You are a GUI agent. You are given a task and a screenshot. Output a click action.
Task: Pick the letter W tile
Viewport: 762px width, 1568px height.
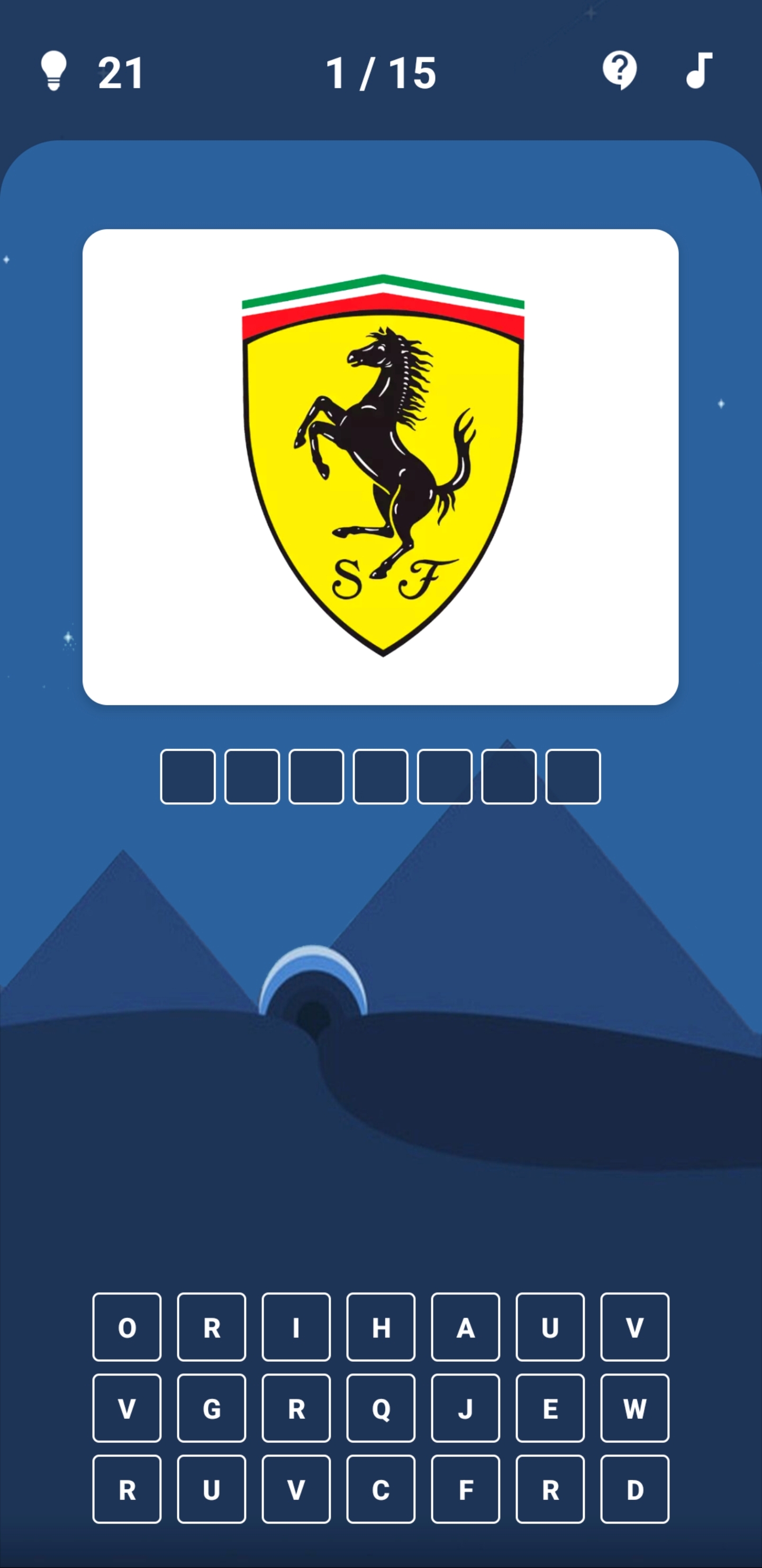pos(634,1408)
